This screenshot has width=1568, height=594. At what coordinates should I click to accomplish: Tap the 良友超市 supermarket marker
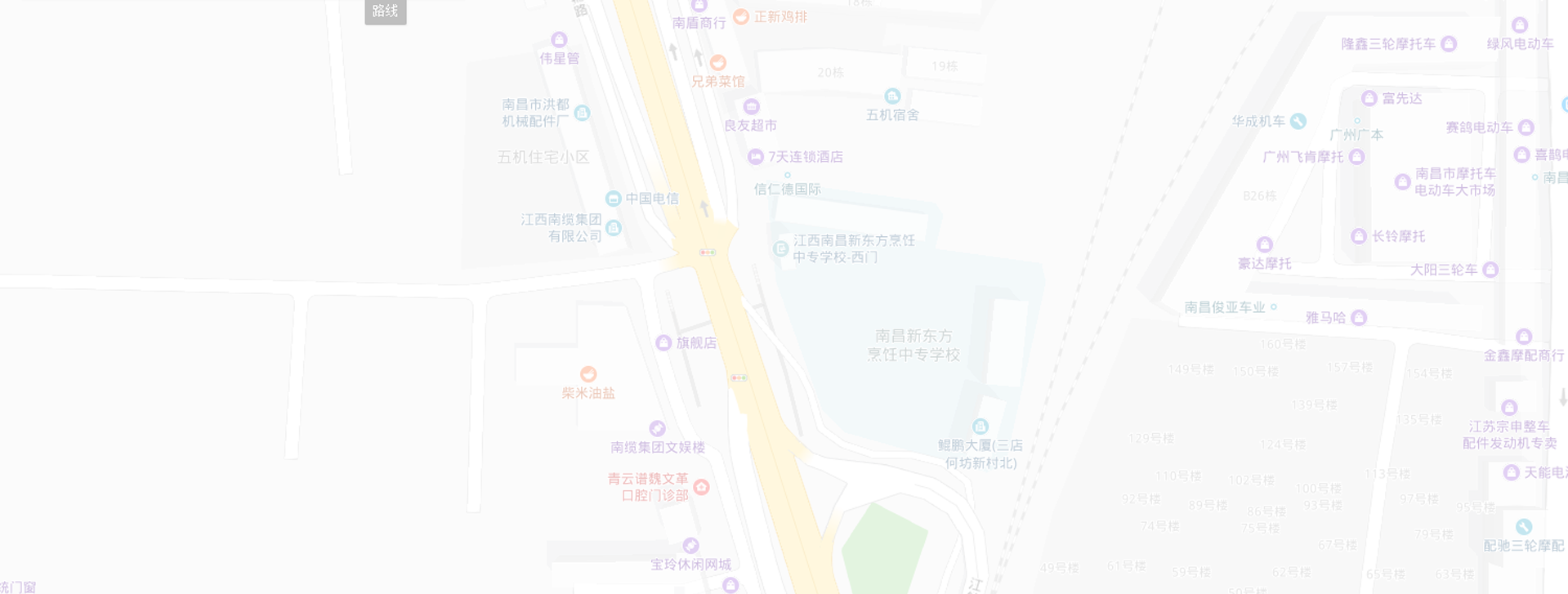[751, 107]
